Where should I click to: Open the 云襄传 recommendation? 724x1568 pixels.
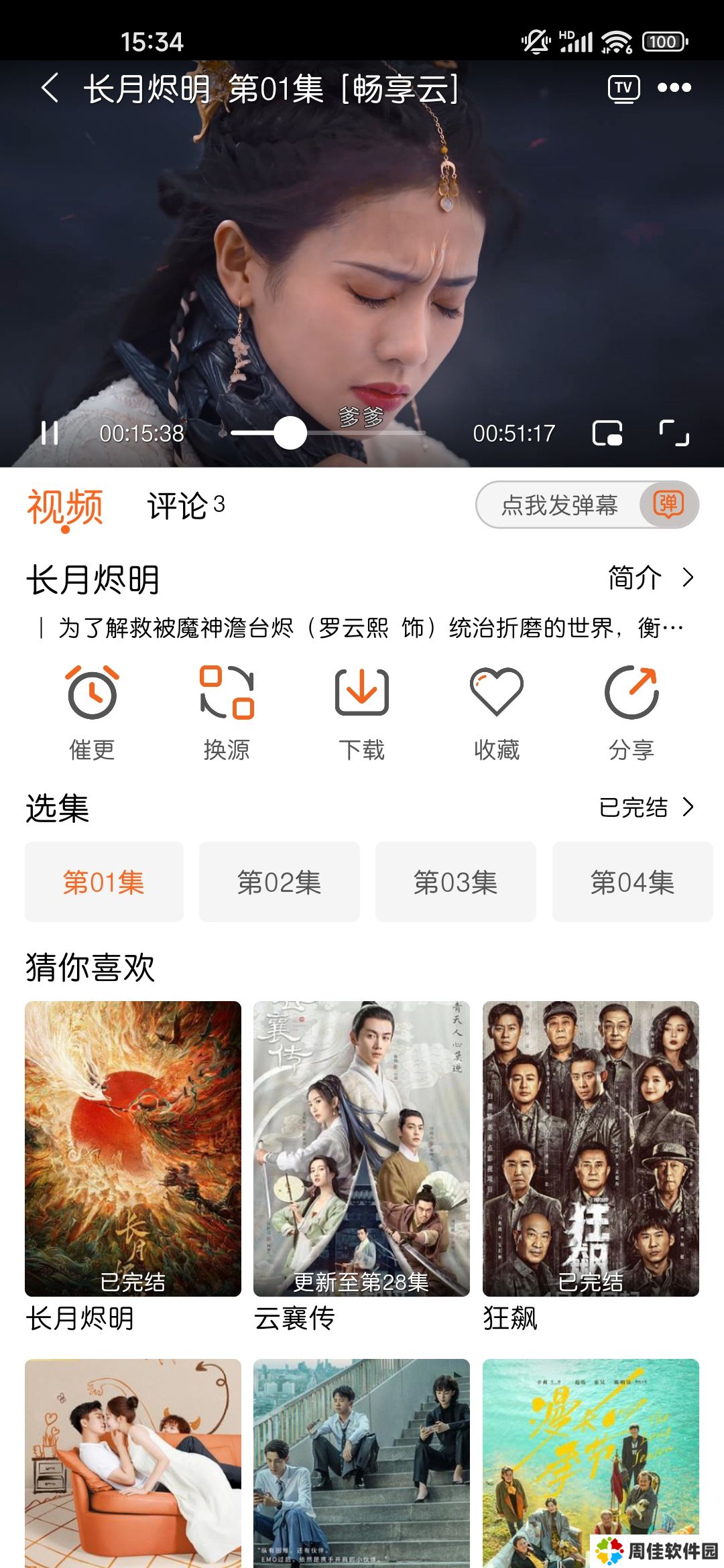pyautogui.click(x=361, y=1149)
